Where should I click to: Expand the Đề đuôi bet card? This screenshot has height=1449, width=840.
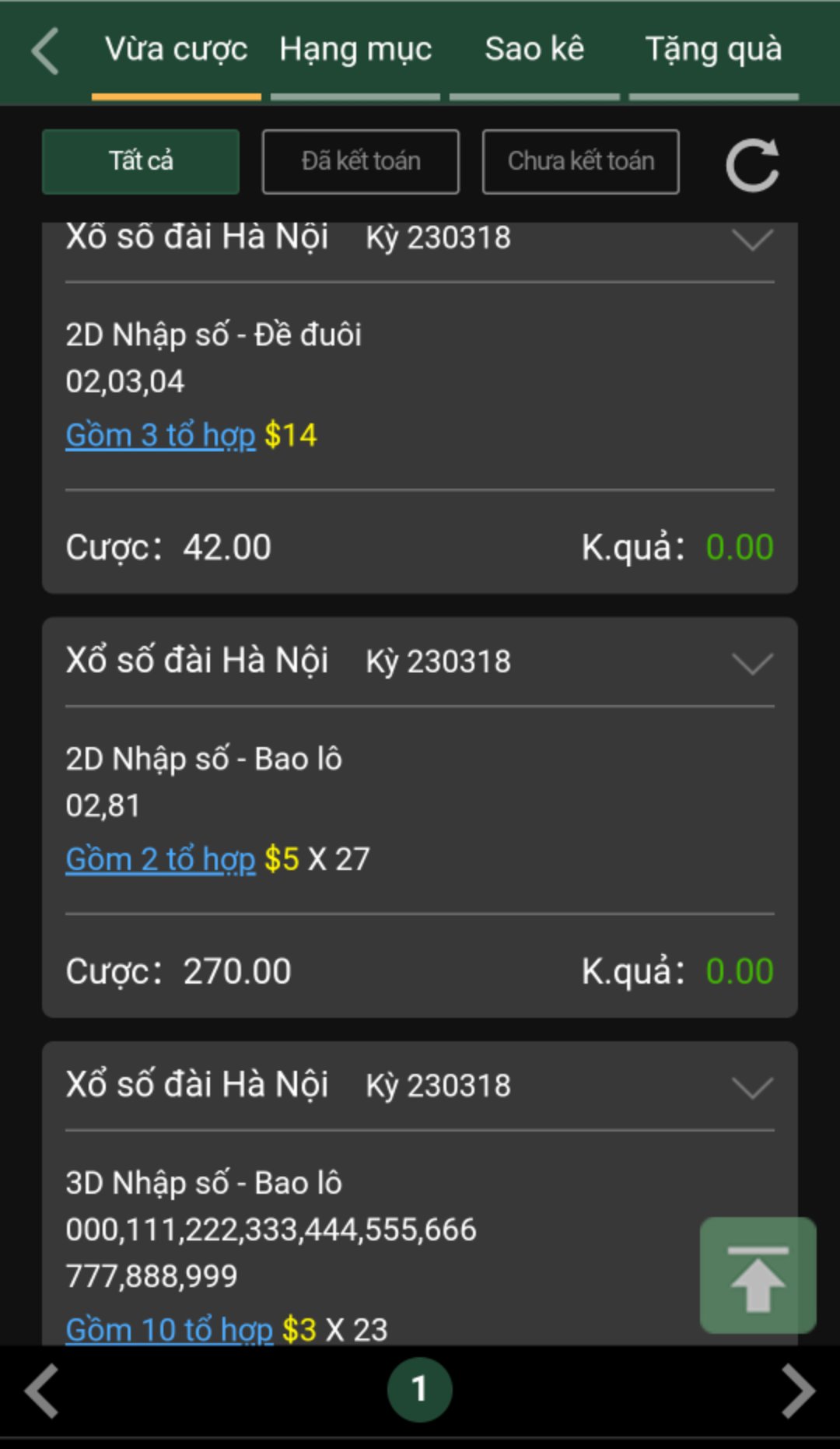[752, 240]
